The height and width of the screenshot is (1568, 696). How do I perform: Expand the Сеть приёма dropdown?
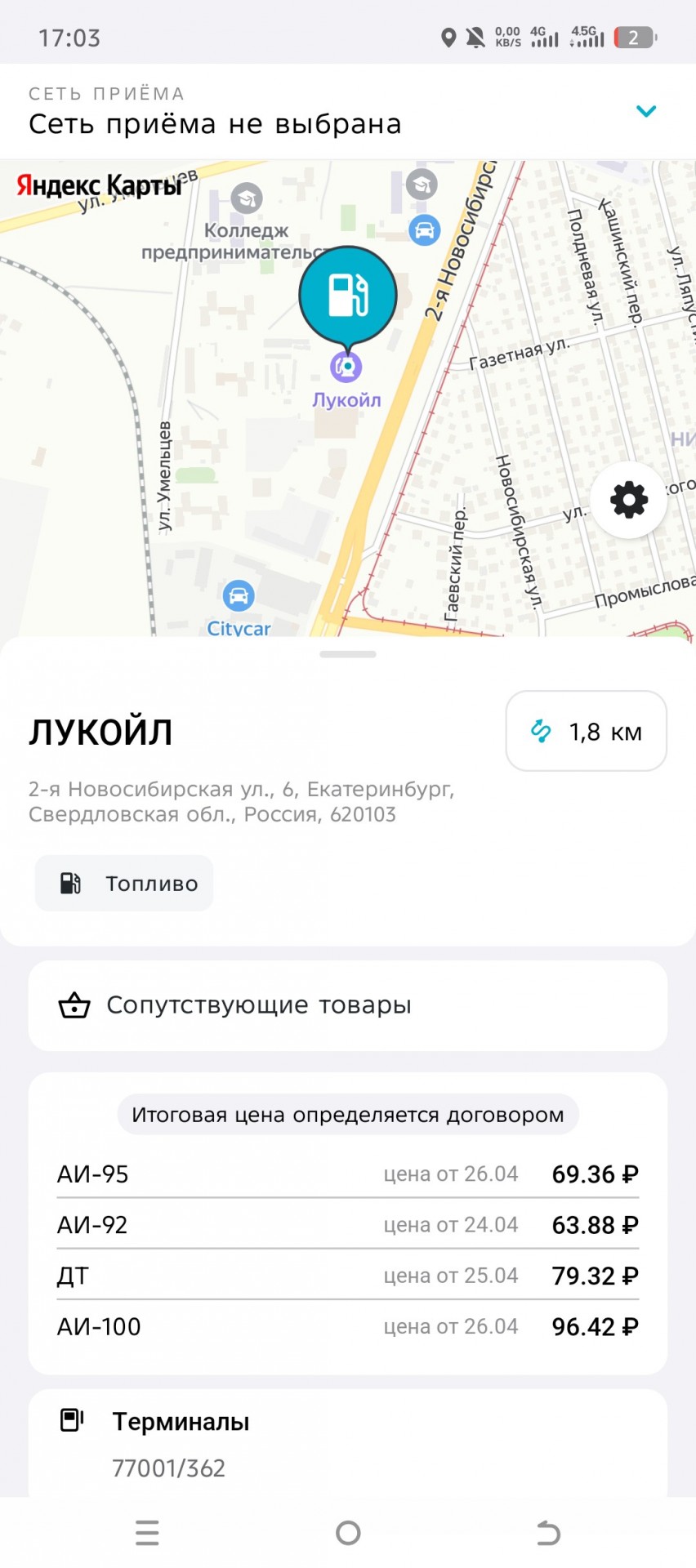(x=645, y=111)
